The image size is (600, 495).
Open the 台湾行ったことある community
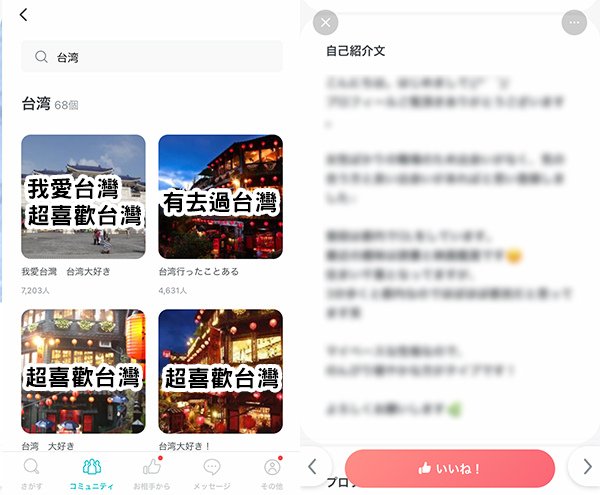click(x=220, y=197)
